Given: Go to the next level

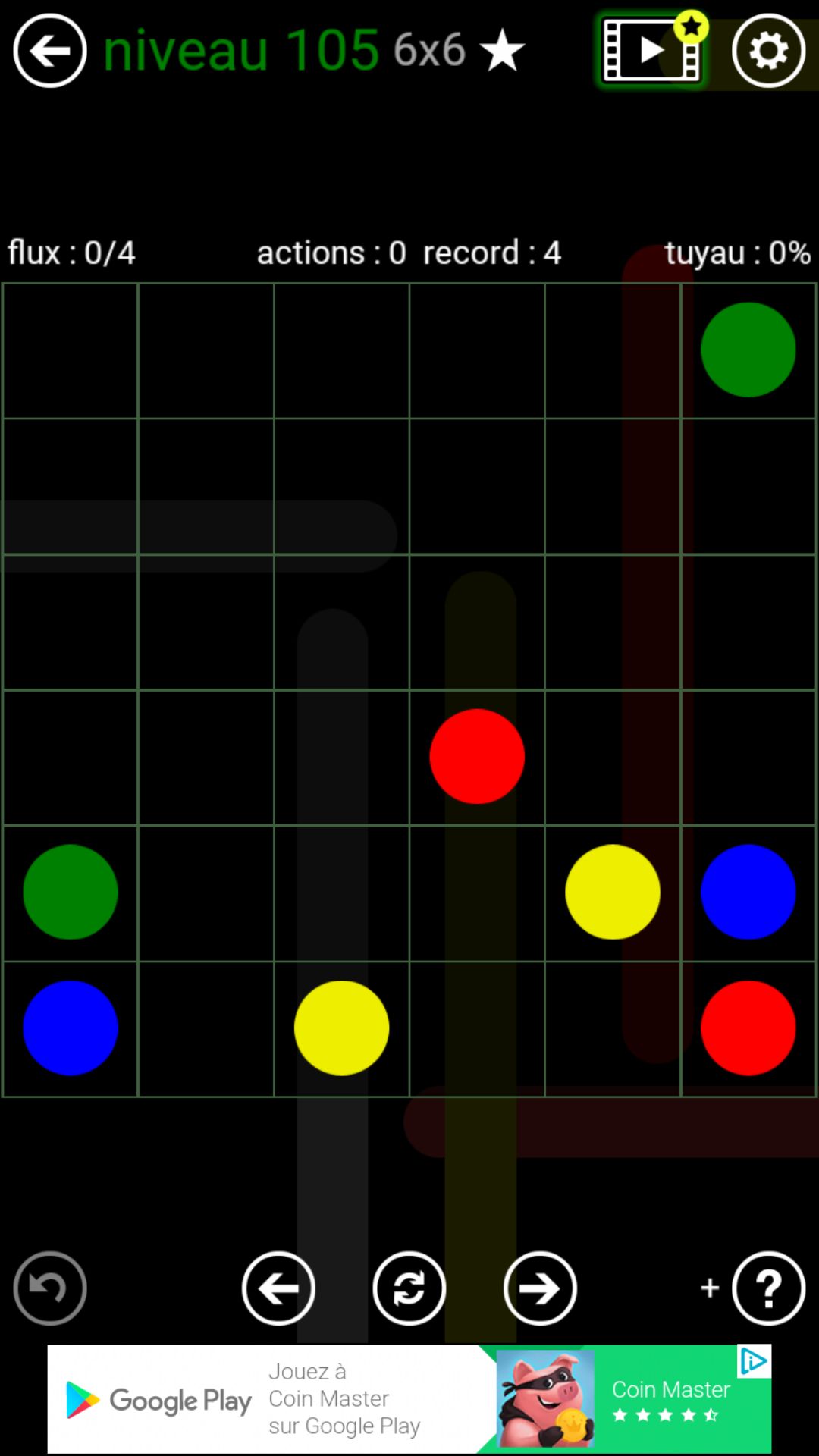Looking at the screenshot, I should pos(540,1288).
